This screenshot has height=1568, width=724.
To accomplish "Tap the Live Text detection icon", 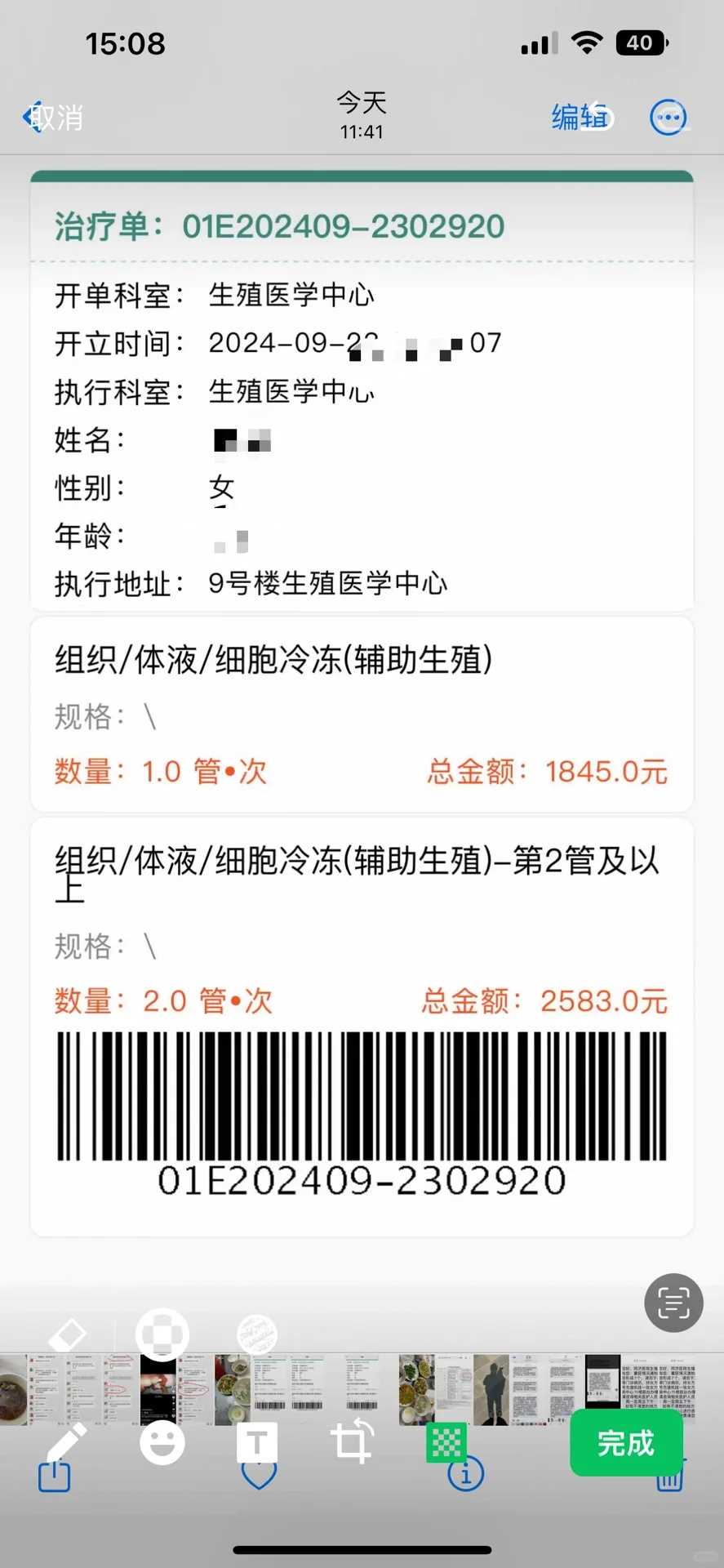I will [673, 1303].
